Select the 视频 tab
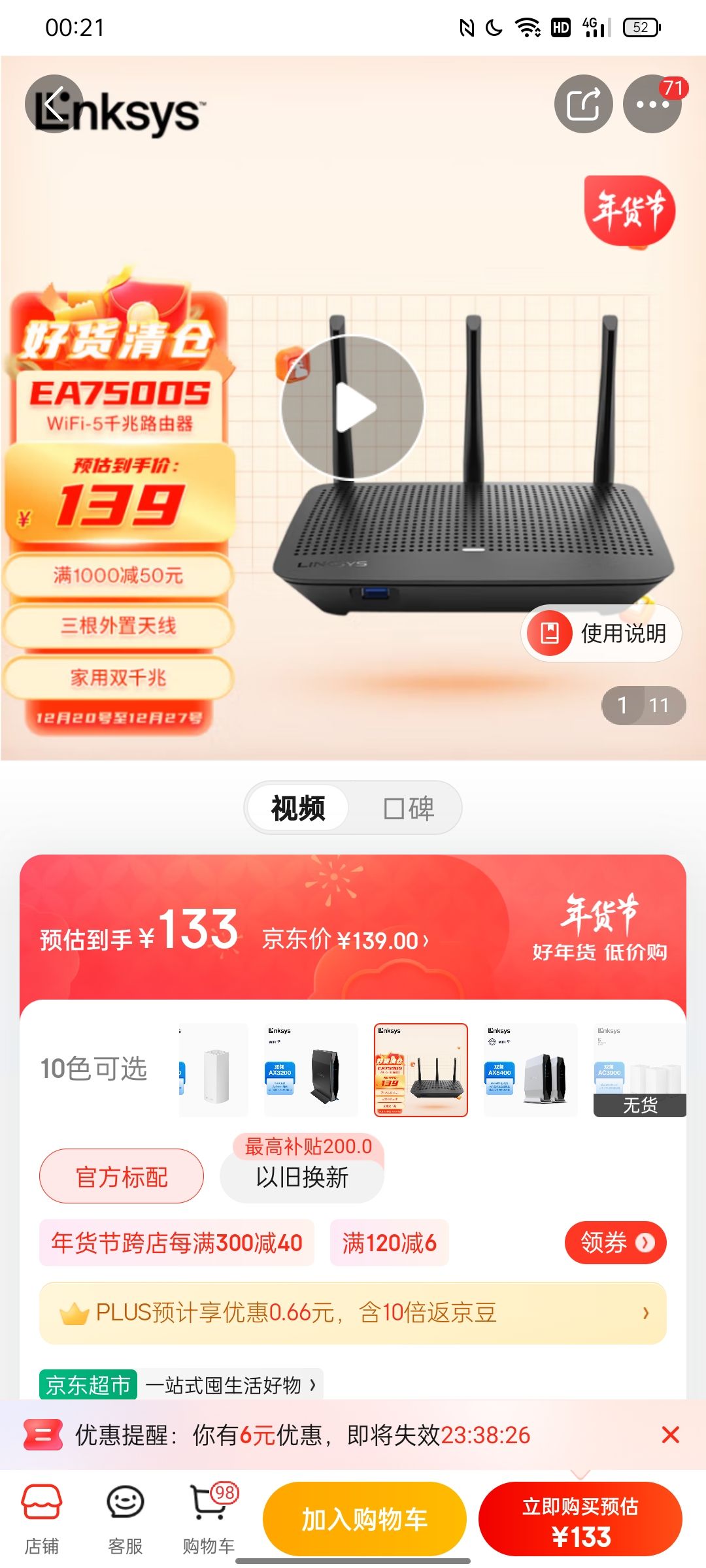Screen dimensions: 706x1568 click(297, 808)
